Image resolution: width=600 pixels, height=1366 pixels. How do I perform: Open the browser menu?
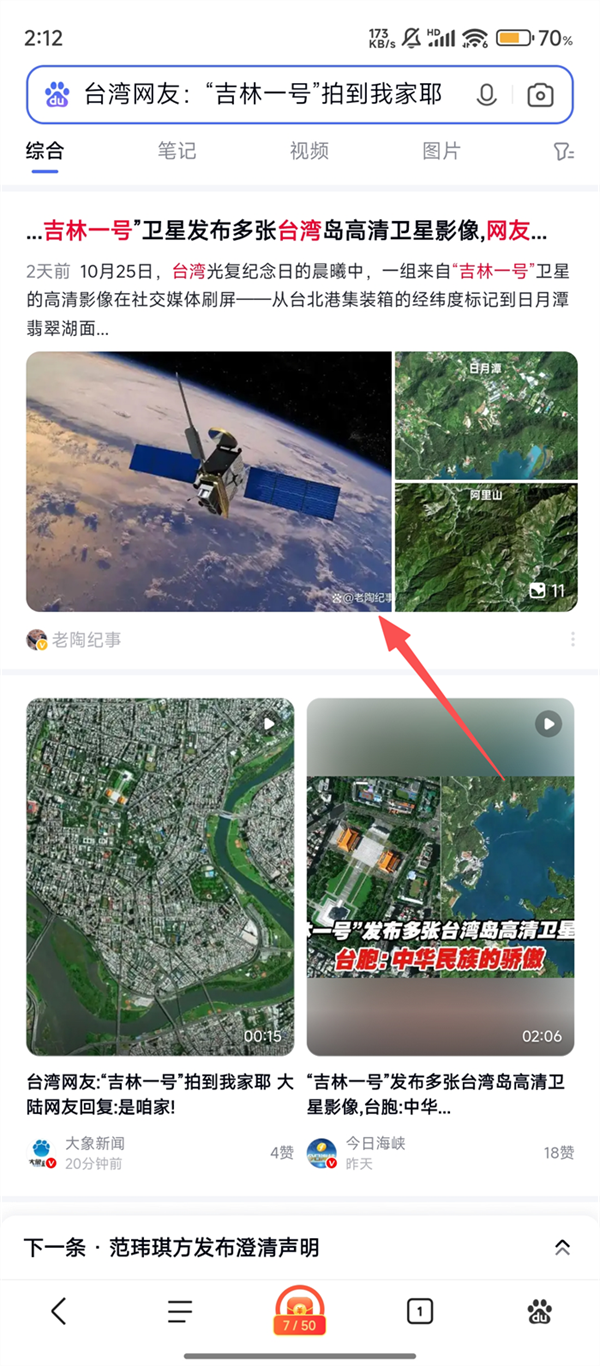(179, 1311)
